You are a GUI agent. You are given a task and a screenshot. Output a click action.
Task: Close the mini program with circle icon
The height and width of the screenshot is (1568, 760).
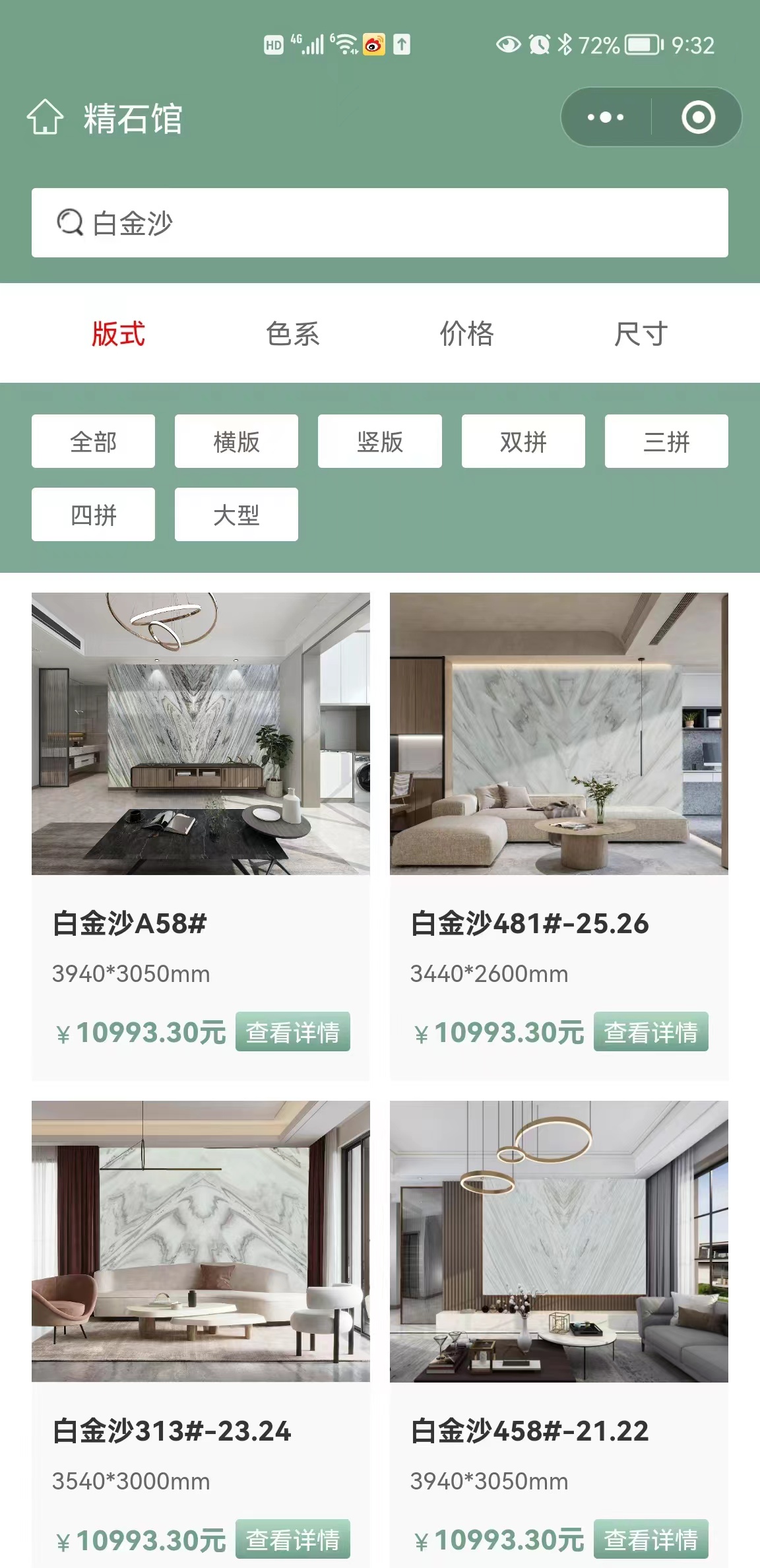pos(698,117)
